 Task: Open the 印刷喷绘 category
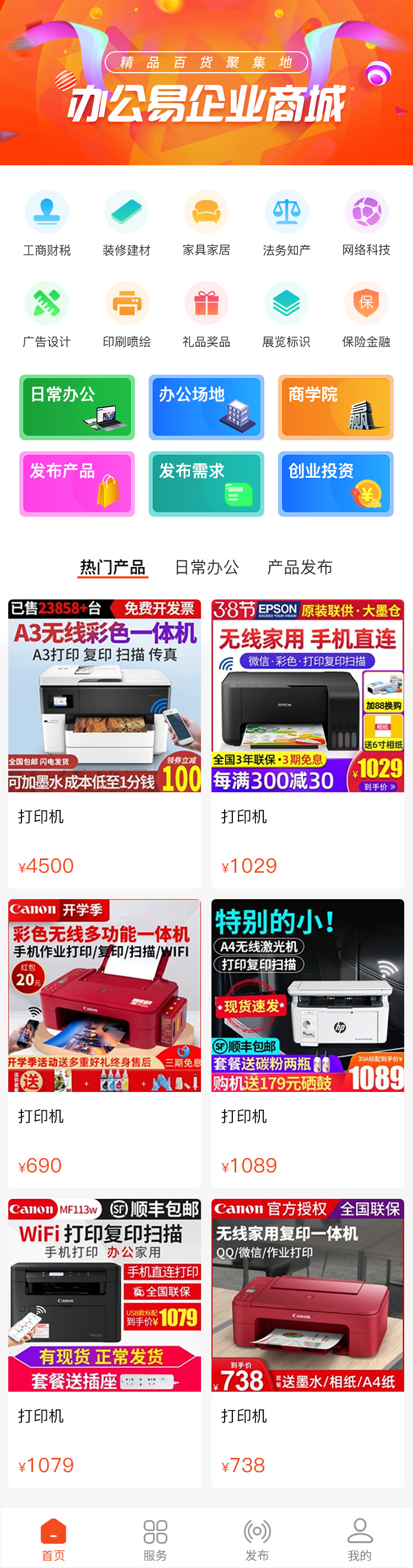127,314
